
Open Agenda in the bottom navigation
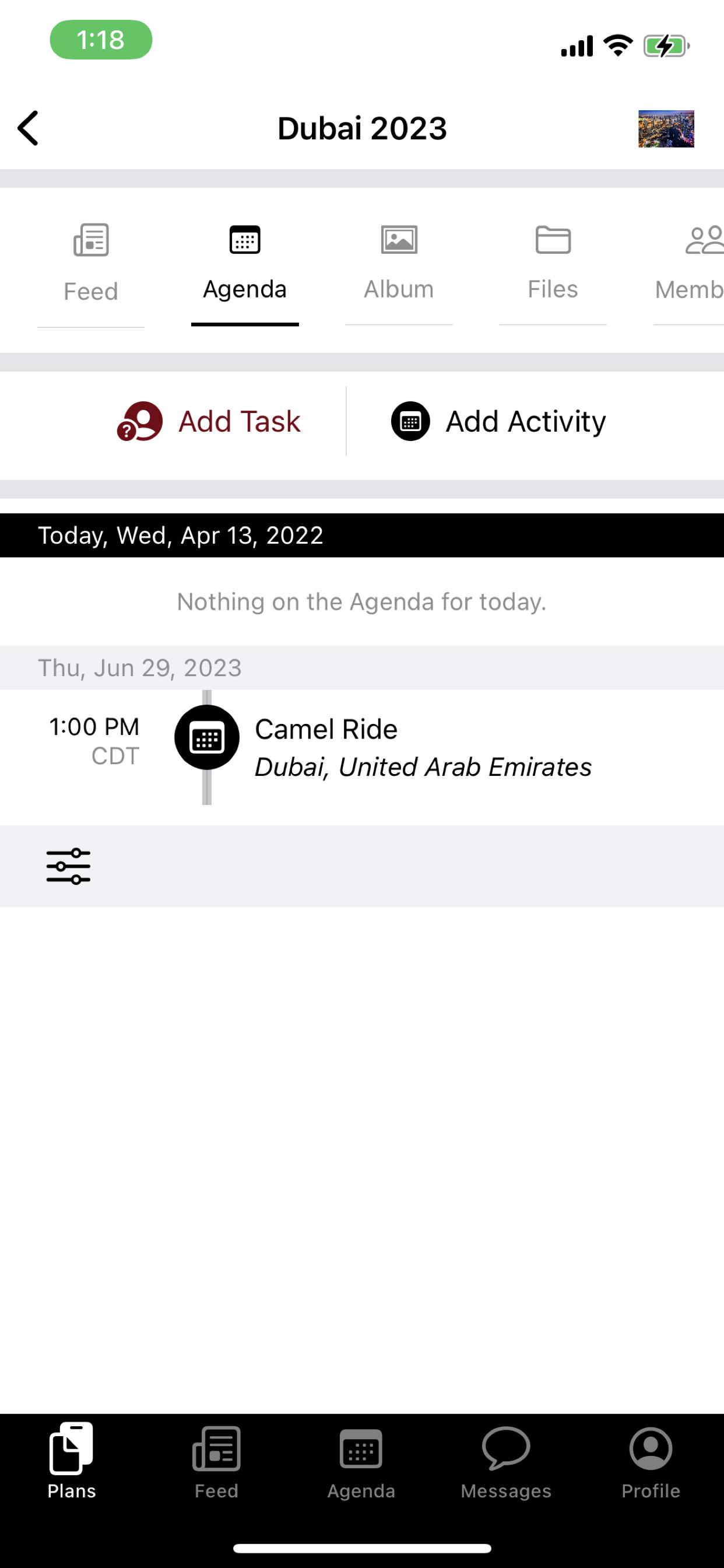(361, 1461)
